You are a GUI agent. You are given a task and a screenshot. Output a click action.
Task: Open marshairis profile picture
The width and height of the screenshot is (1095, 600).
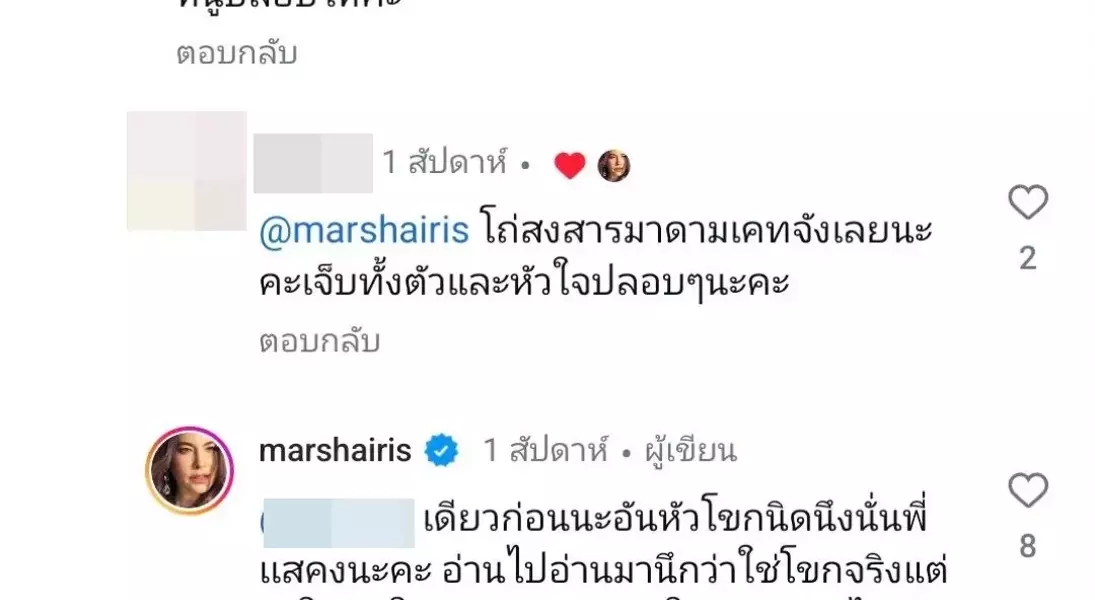(x=189, y=470)
